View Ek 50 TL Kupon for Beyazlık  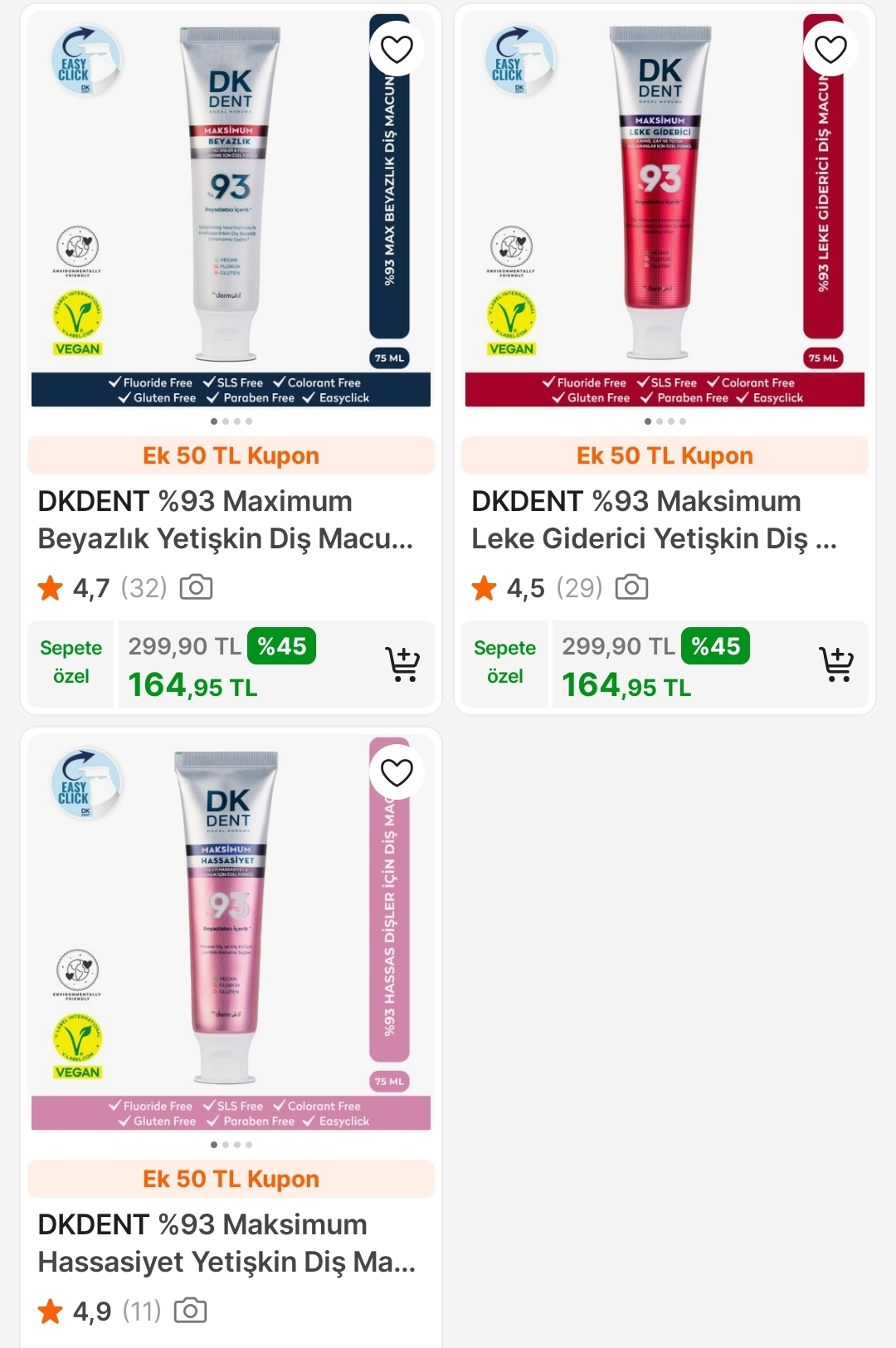pos(231,456)
